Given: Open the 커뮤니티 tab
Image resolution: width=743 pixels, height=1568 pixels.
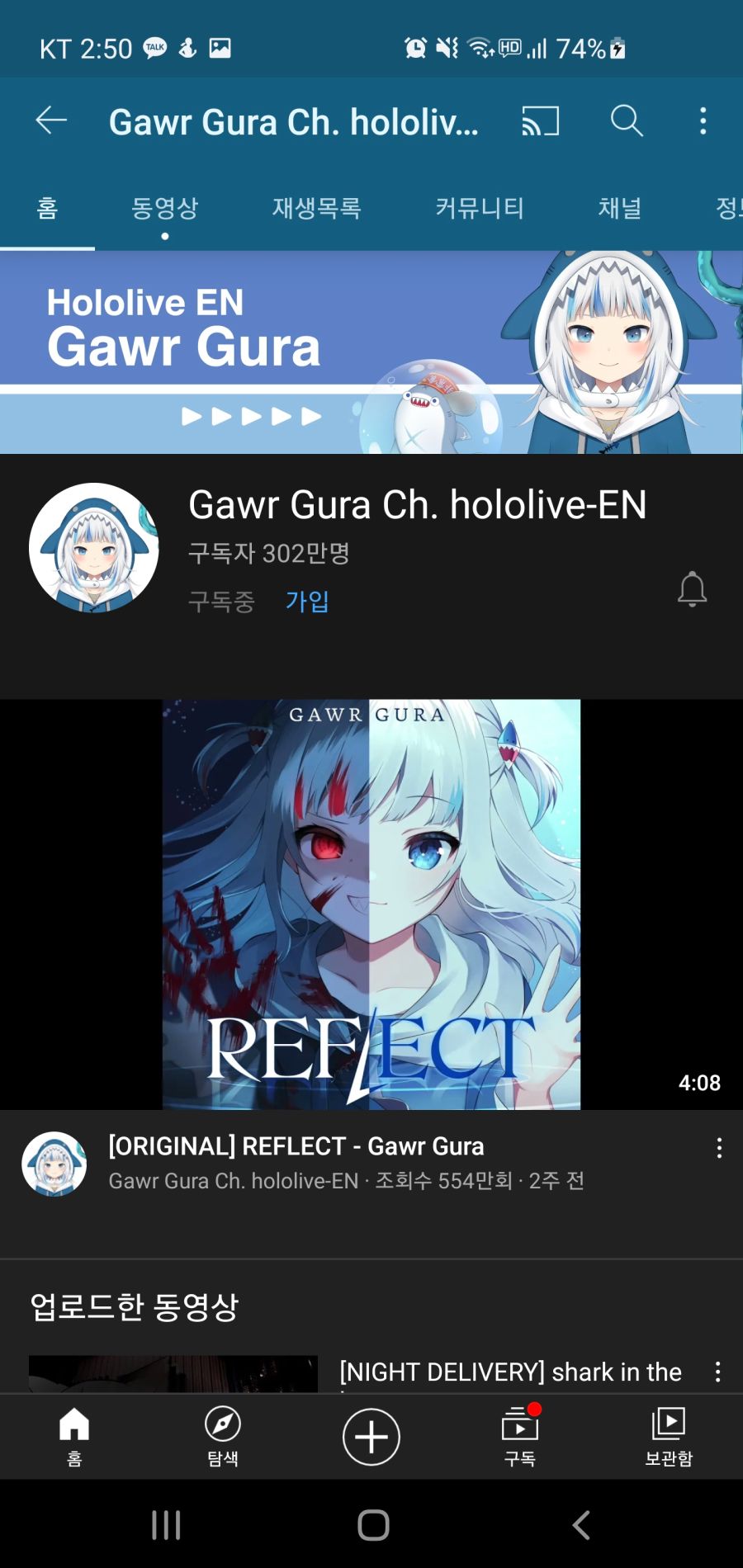Looking at the screenshot, I should (x=480, y=208).
